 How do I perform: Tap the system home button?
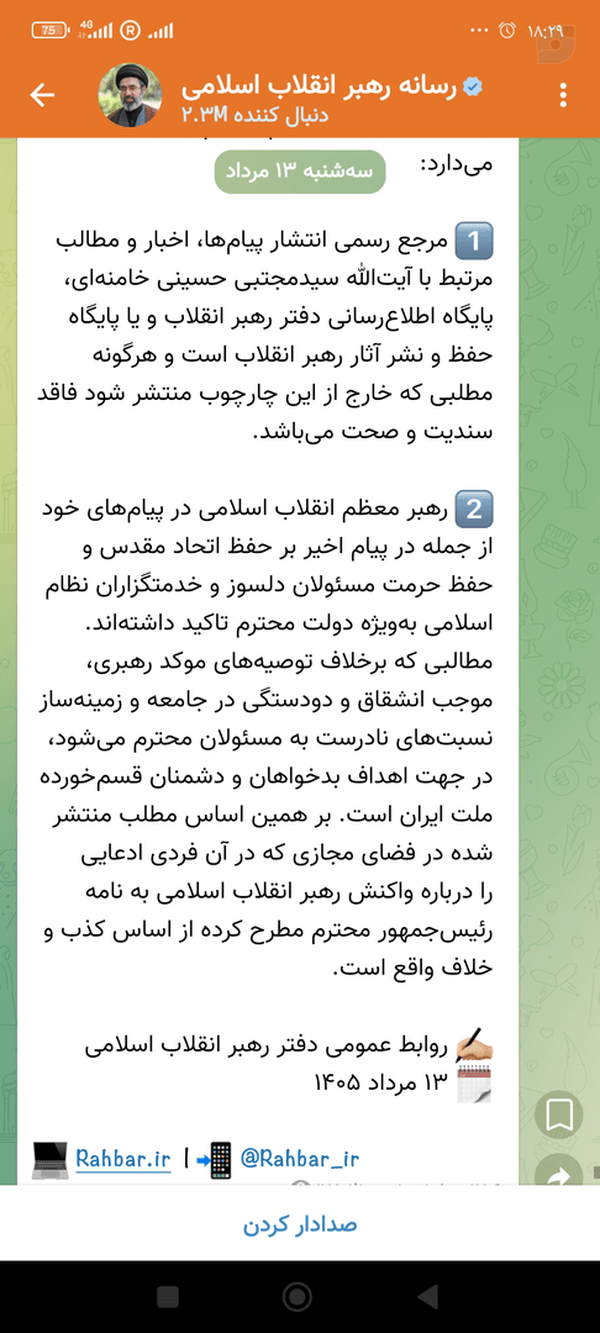tap(297, 1296)
